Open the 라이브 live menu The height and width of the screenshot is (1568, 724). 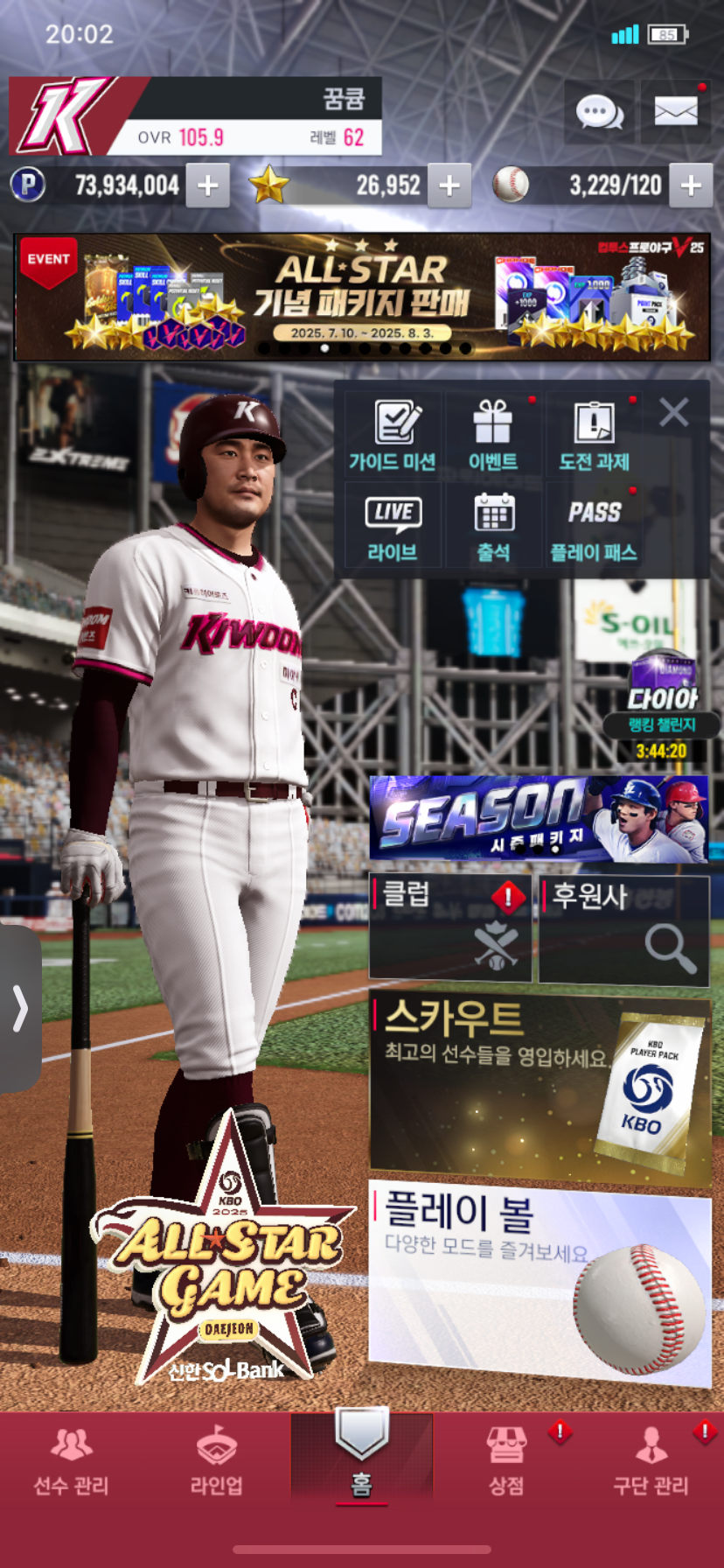pos(393,528)
